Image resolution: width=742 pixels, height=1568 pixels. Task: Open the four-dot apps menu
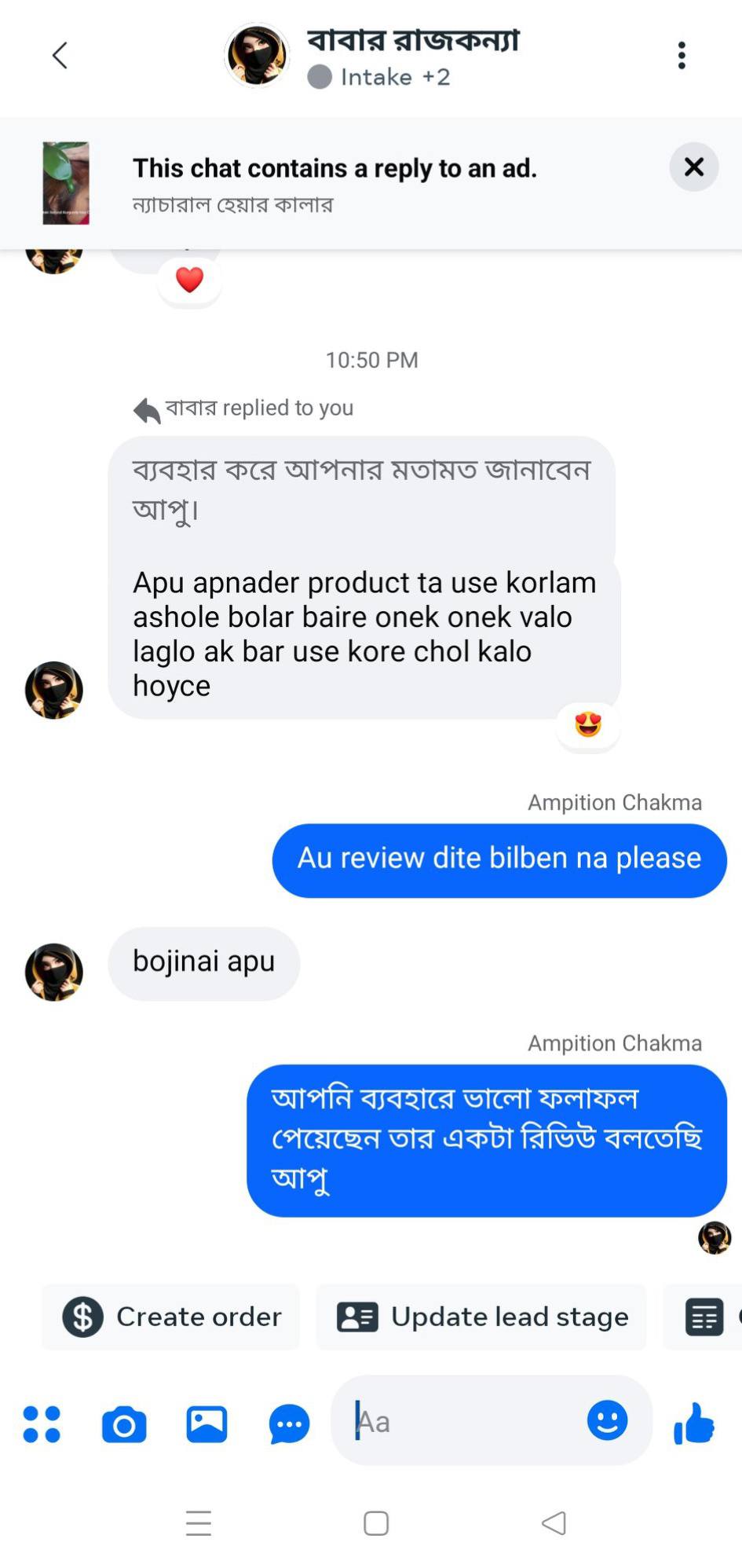[42, 1423]
